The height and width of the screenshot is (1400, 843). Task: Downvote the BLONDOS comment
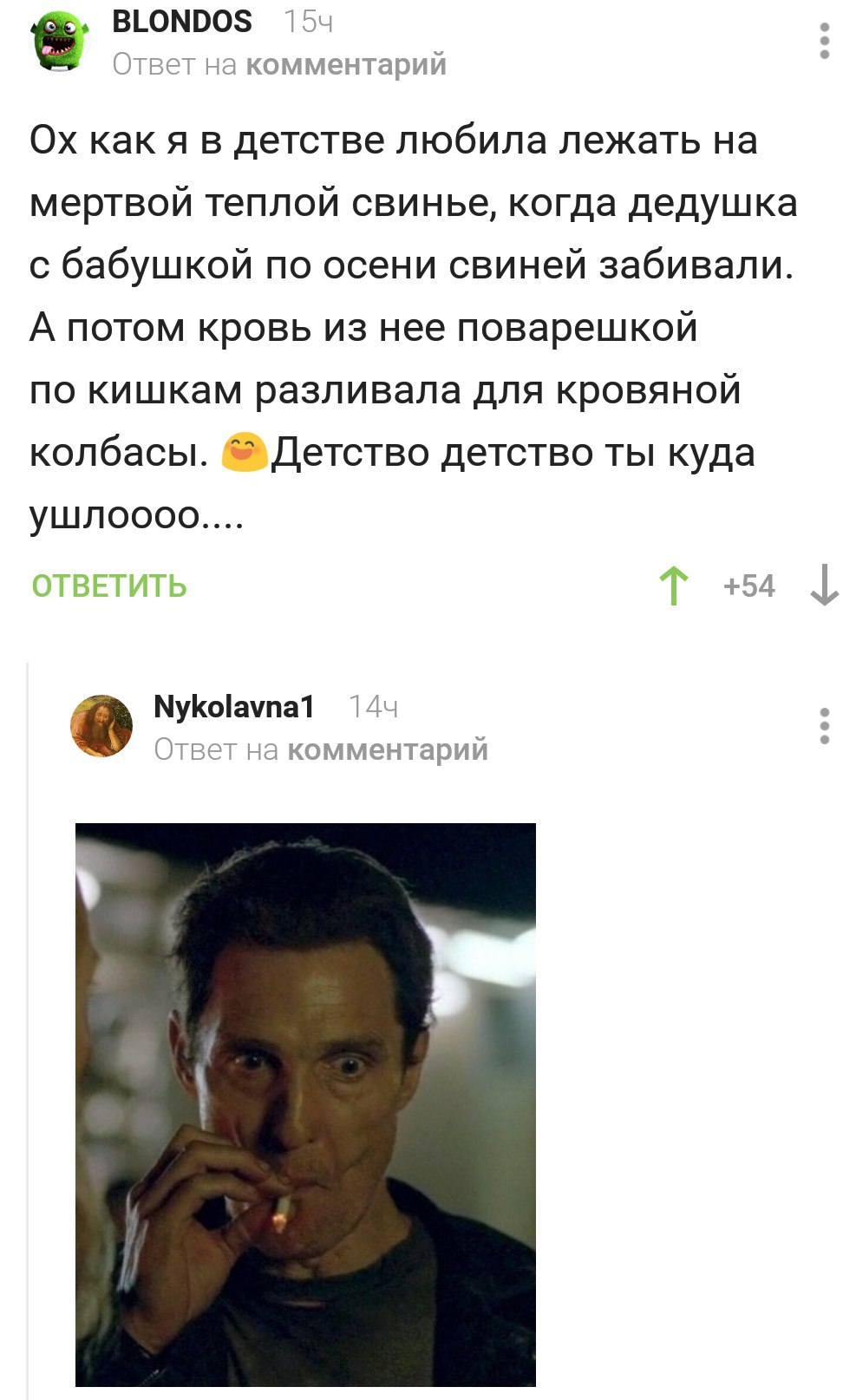click(x=823, y=586)
